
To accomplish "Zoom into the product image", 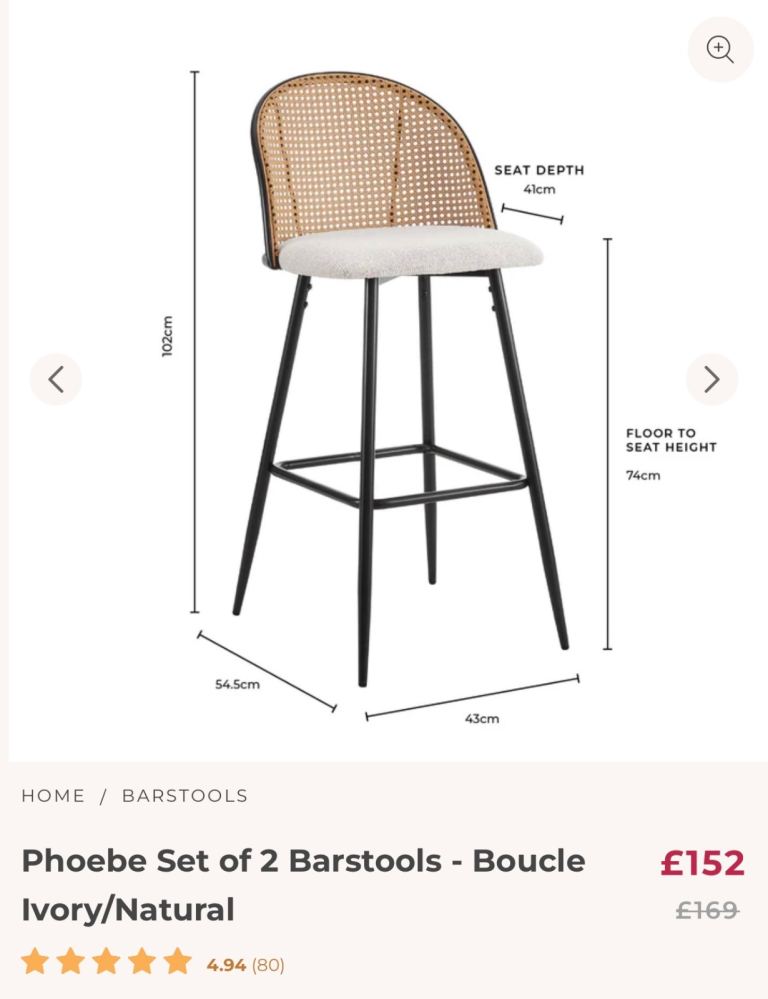I will pyautogui.click(x=720, y=50).
